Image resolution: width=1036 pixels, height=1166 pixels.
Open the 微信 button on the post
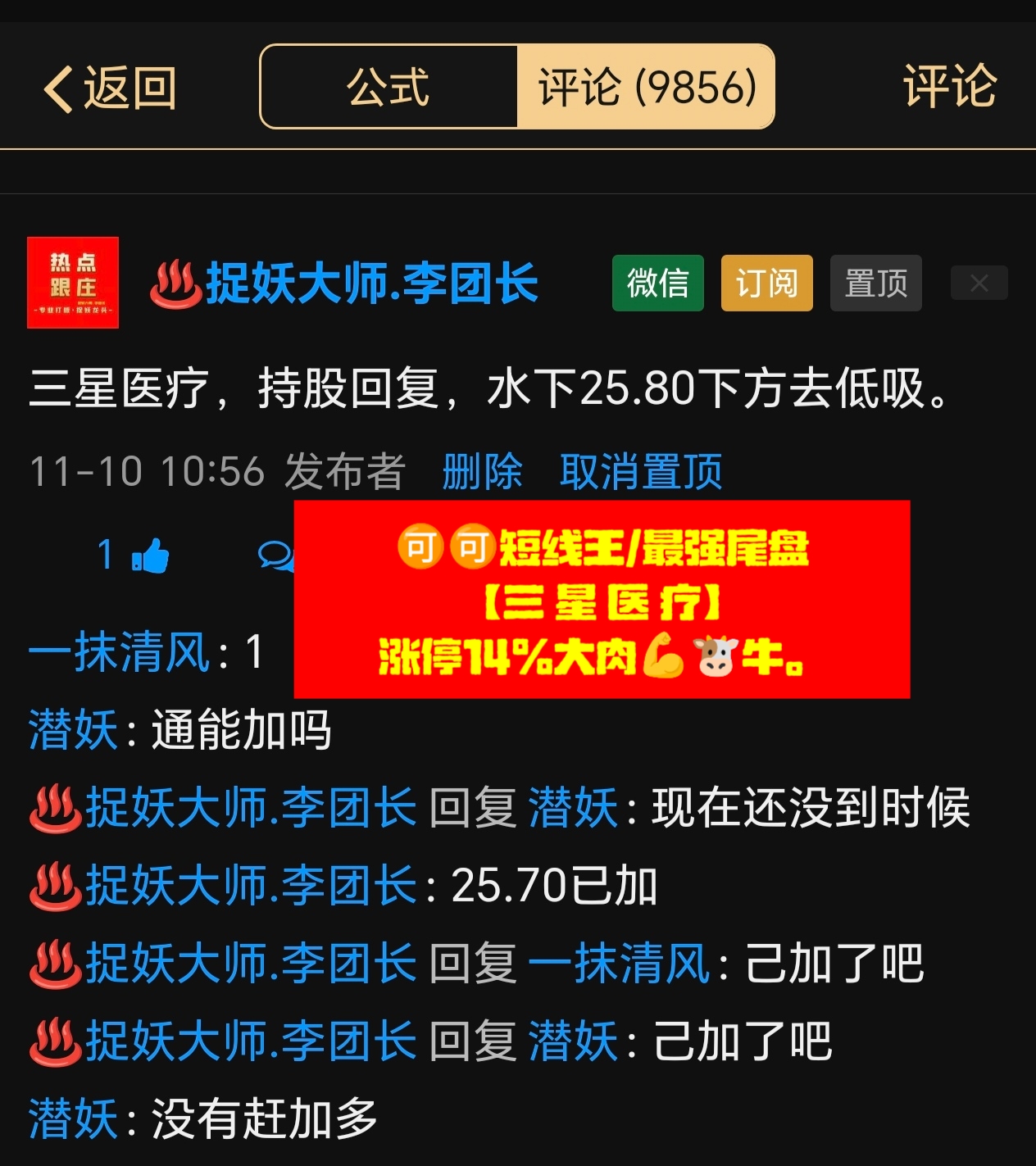pos(657,283)
